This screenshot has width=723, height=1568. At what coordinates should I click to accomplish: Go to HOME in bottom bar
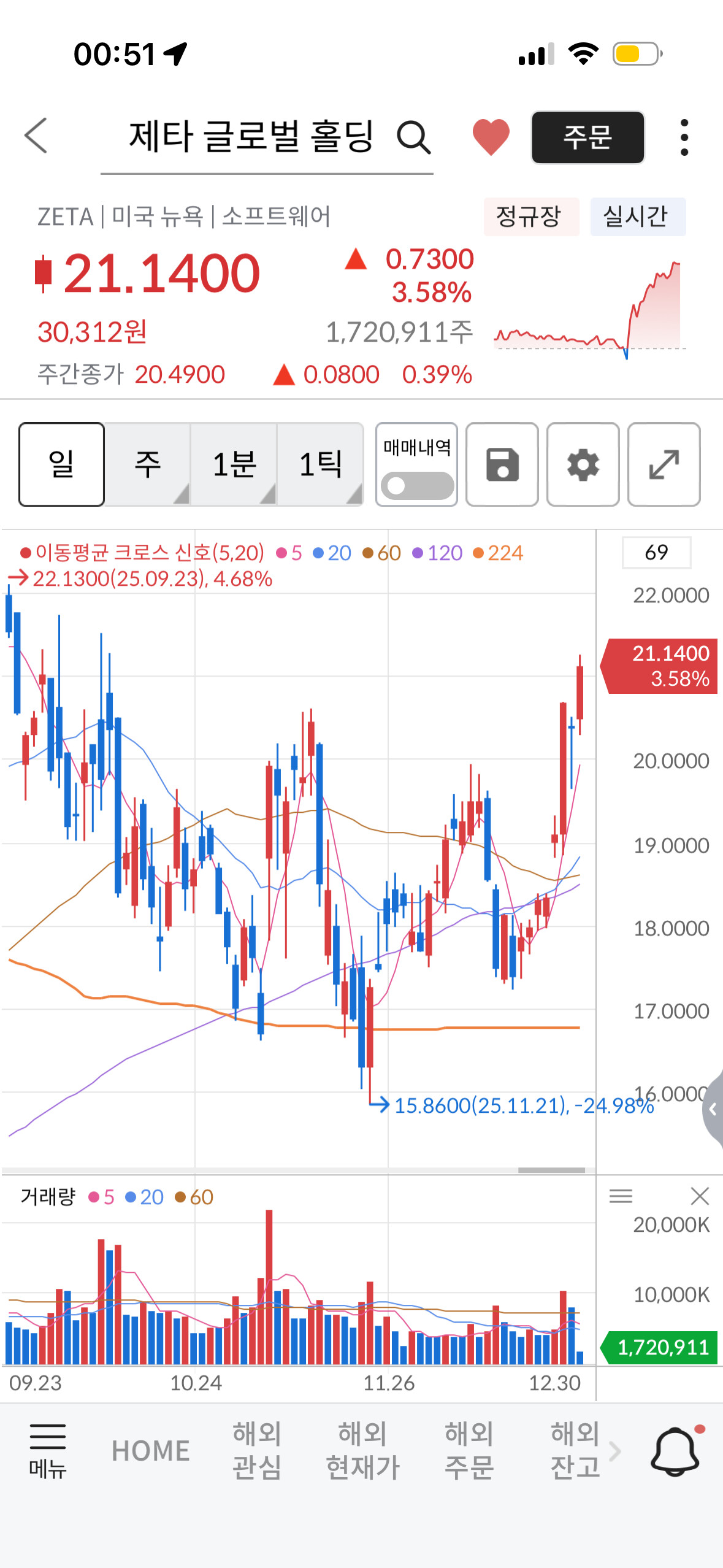tap(150, 1451)
